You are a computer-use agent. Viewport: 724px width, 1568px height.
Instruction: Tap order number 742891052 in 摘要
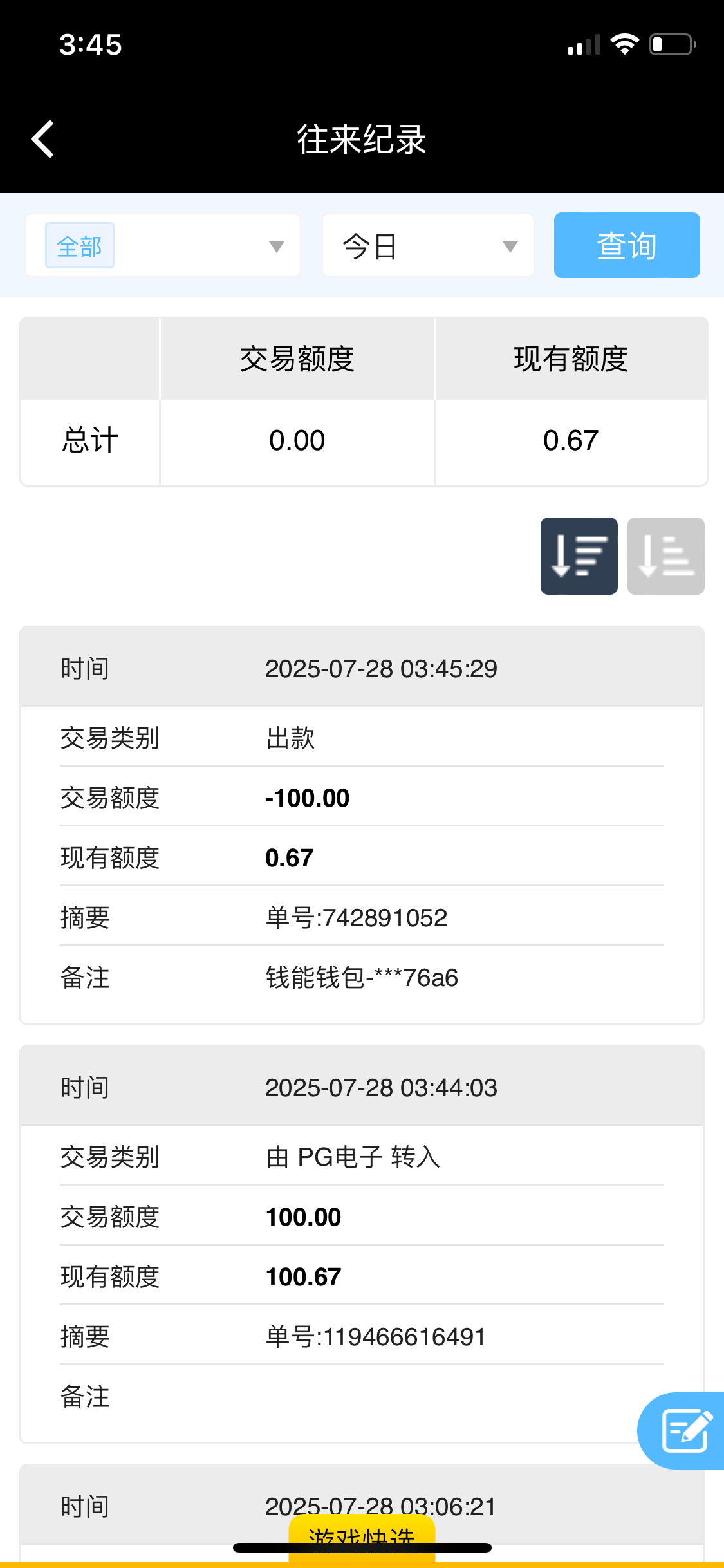356,917
